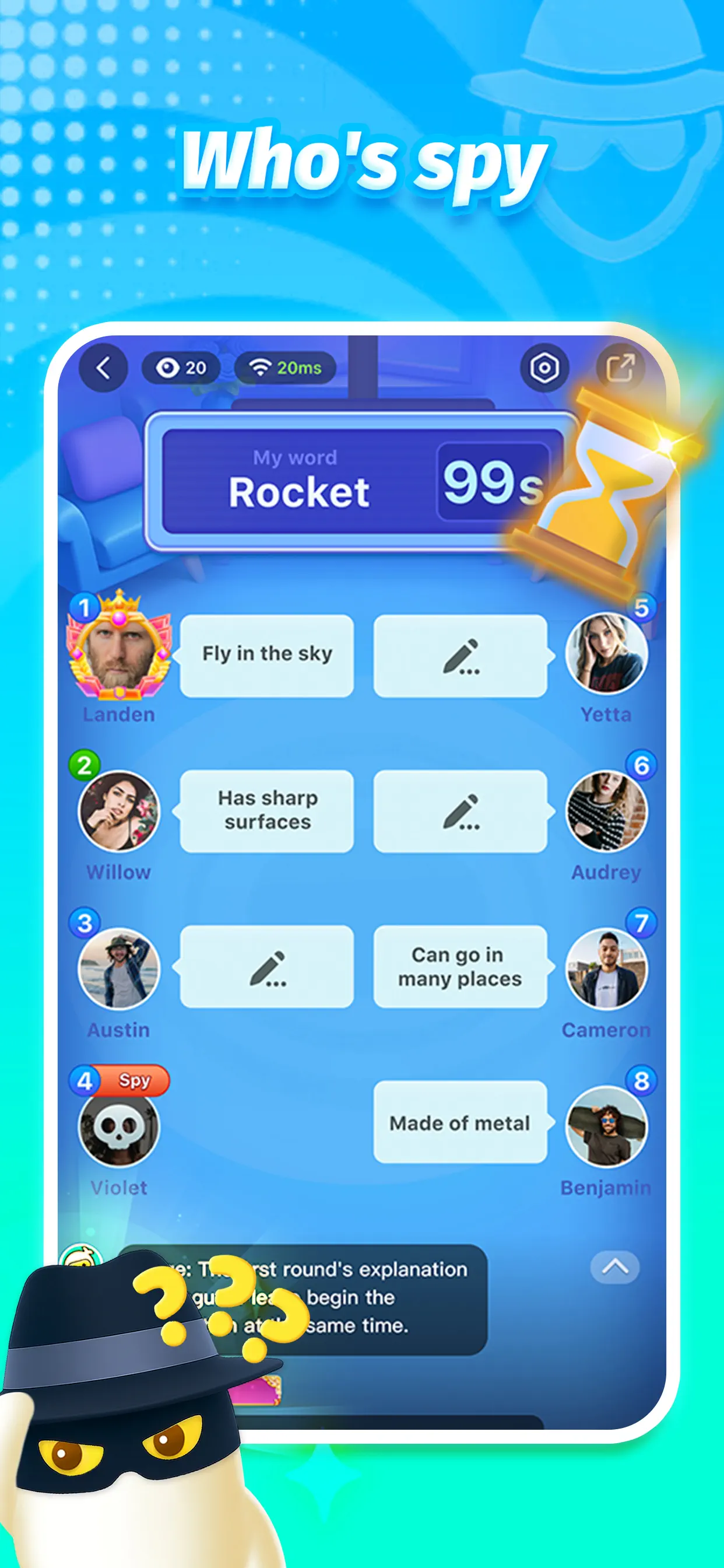Tap the 'Made of metal' clue bubble
The image size is (724, 1568).
click(461, 1123)
